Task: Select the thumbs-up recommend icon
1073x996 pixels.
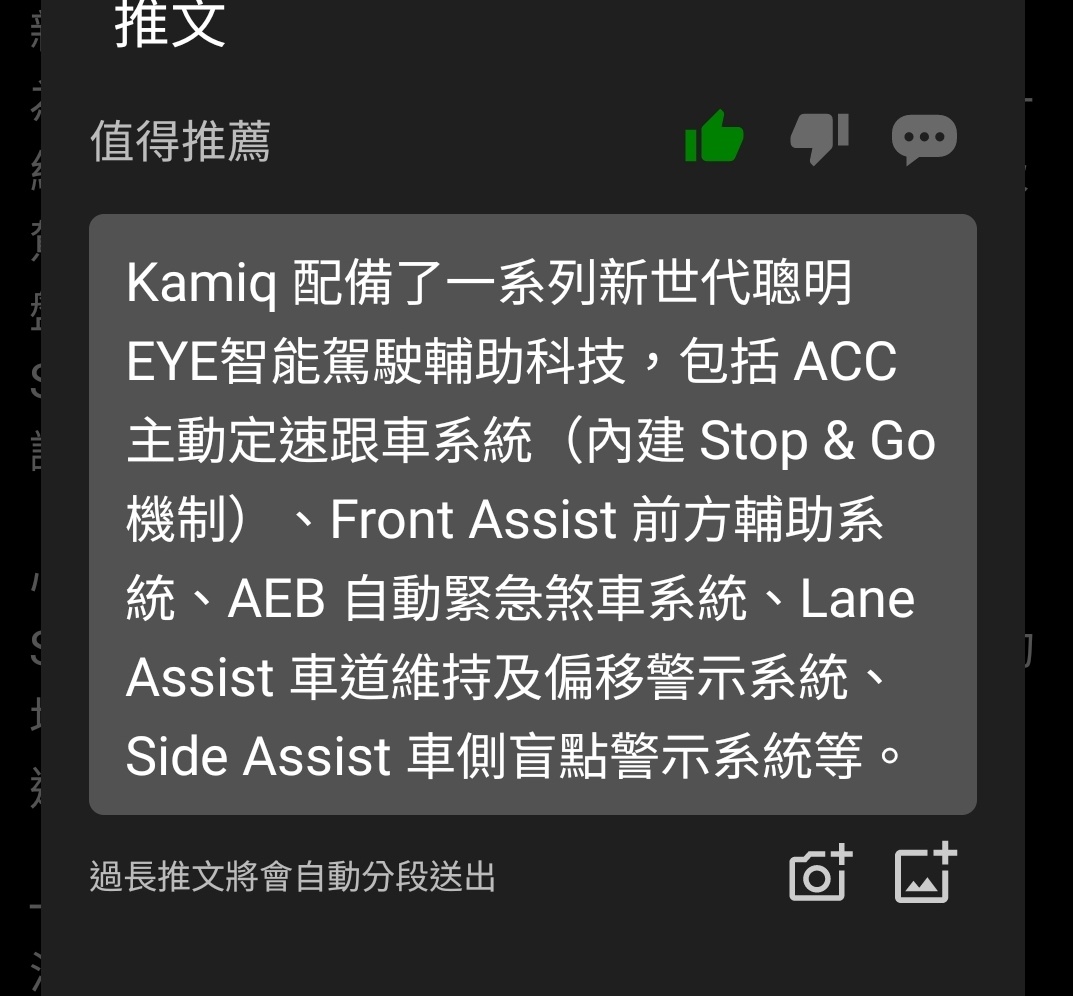Action: (714, 138)
